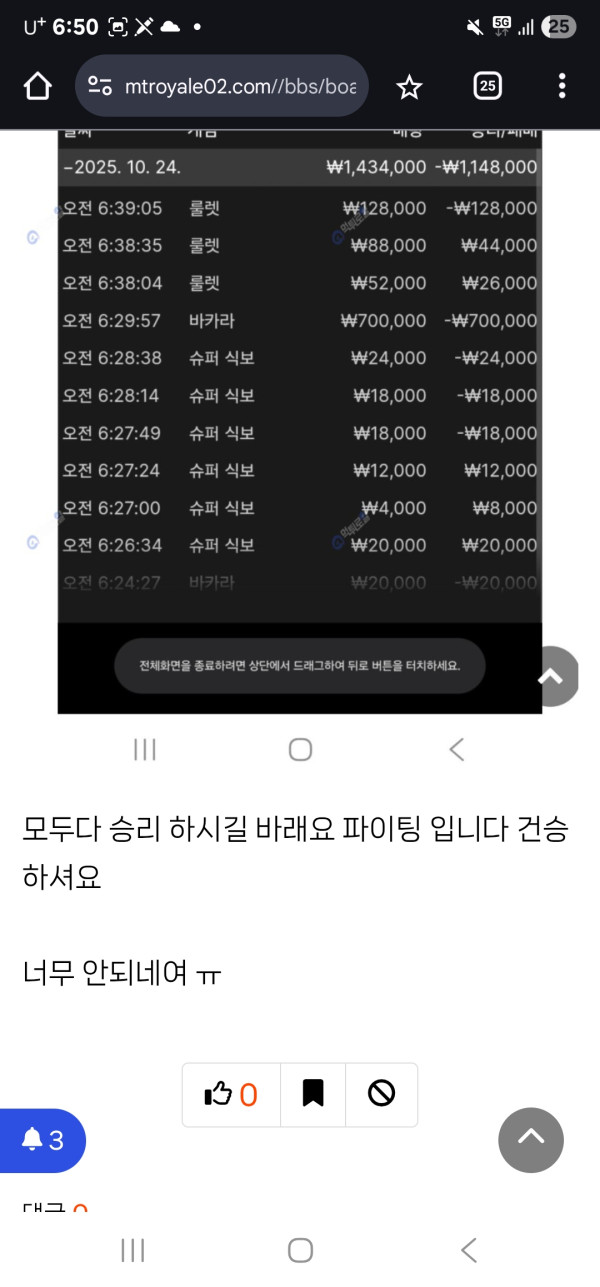Open the embedded betting-history screenshot

coord(299,400)
